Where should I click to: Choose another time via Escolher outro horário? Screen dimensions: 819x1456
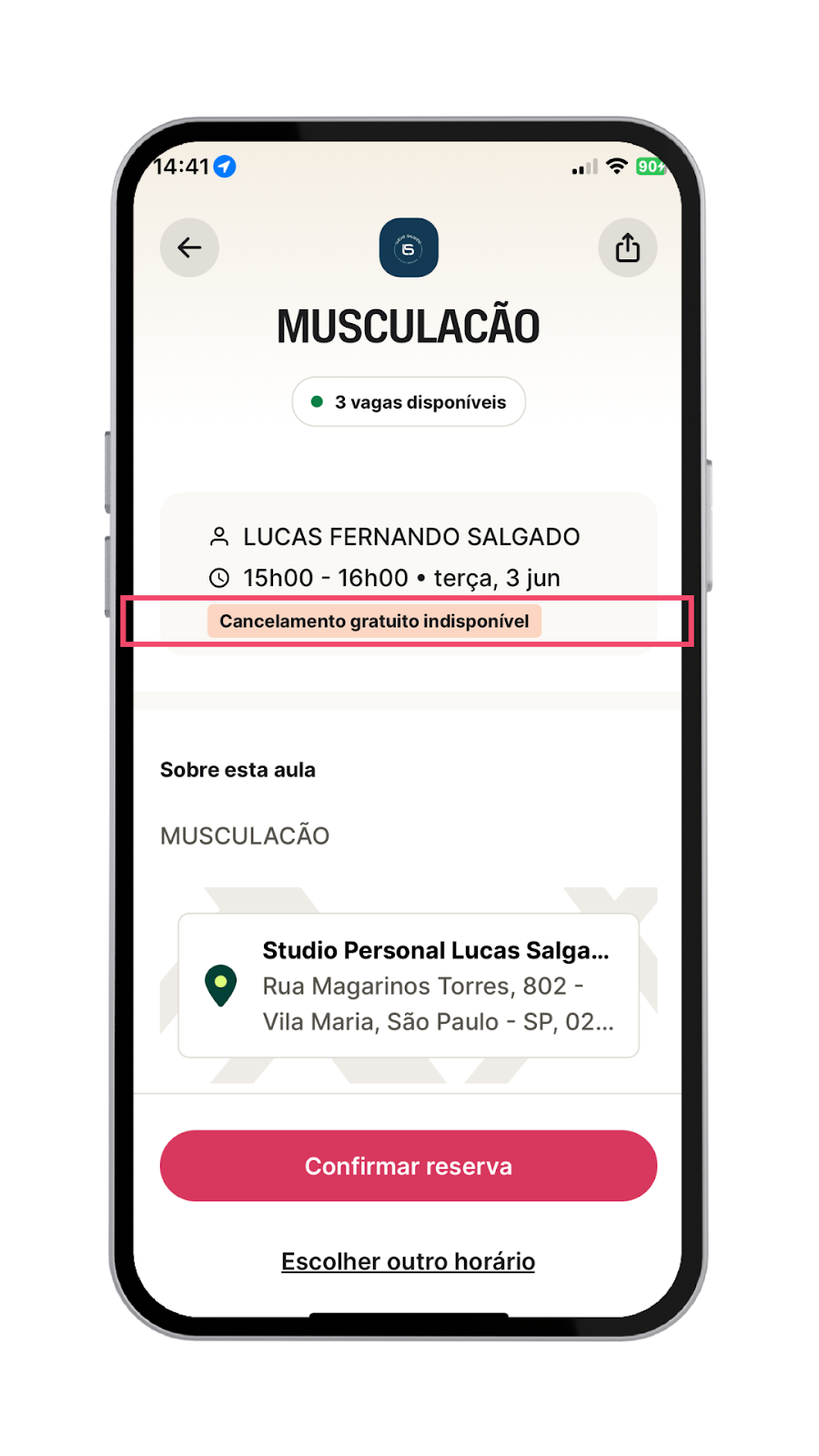point(408,1261)
